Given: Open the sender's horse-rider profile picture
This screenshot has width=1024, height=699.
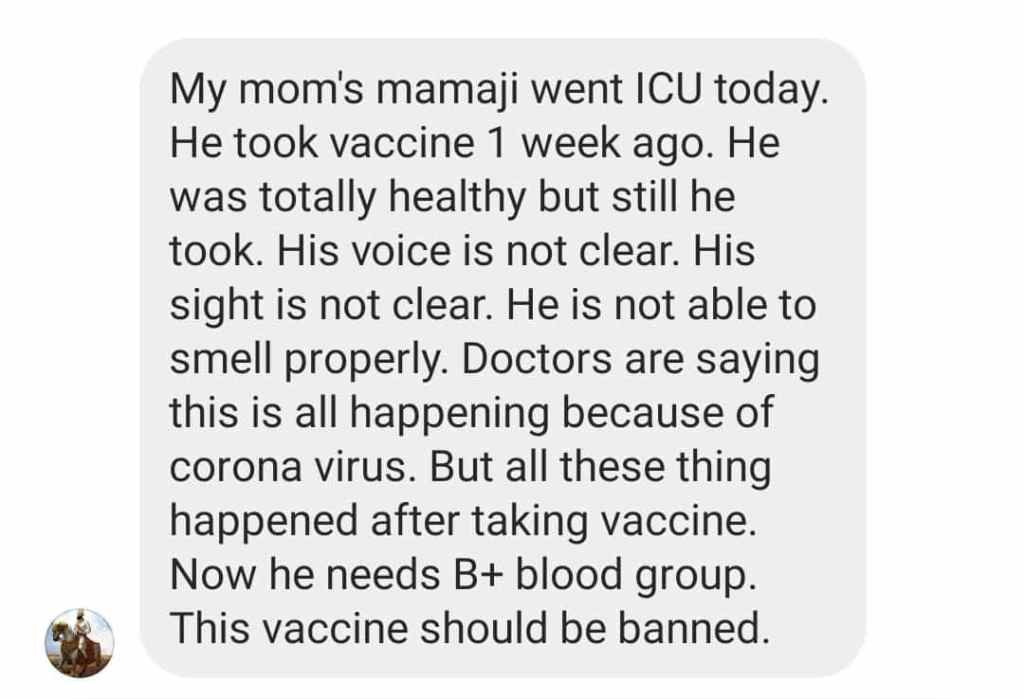Looking at the screenshot, I should pyautogui.click(x=80, y=641).
